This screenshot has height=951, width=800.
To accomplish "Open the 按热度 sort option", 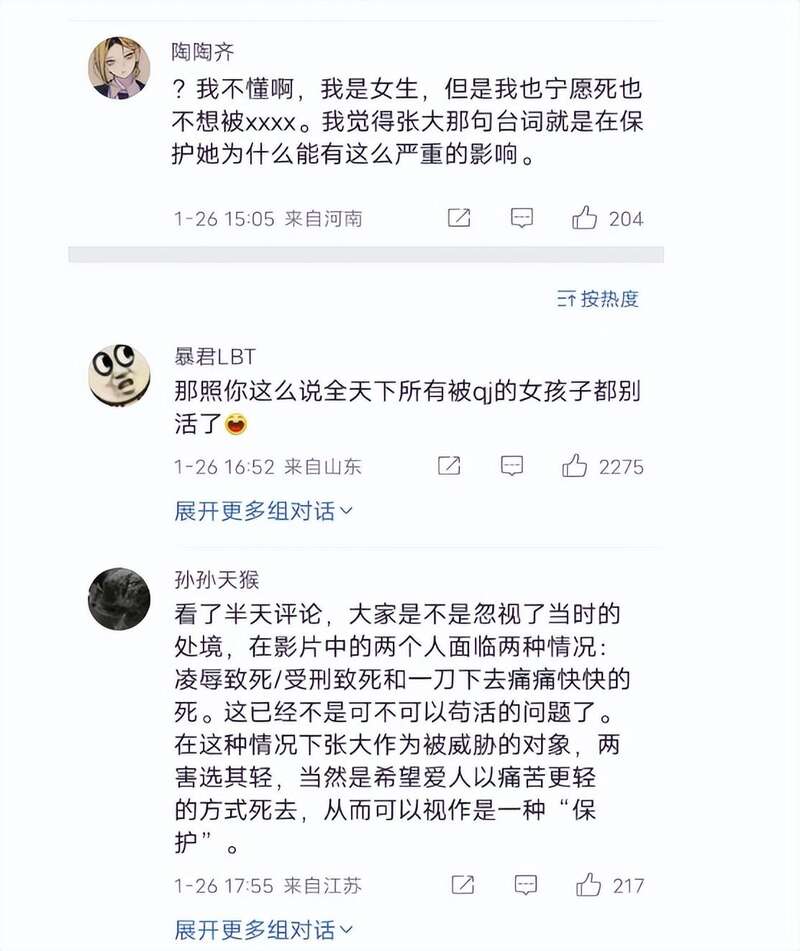I will tap(598, 298).
